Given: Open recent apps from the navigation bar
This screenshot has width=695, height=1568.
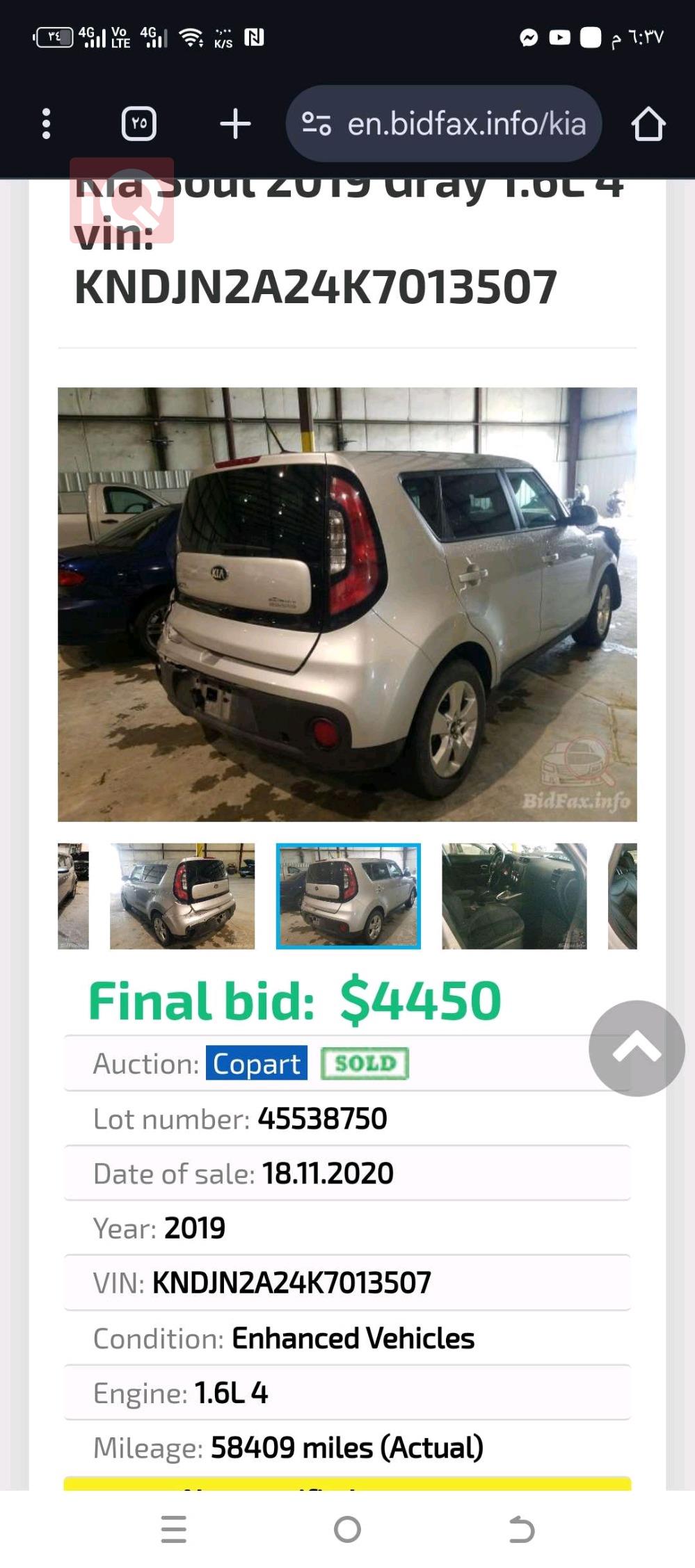Looking at the screenshot, I should click(173, 1529).
